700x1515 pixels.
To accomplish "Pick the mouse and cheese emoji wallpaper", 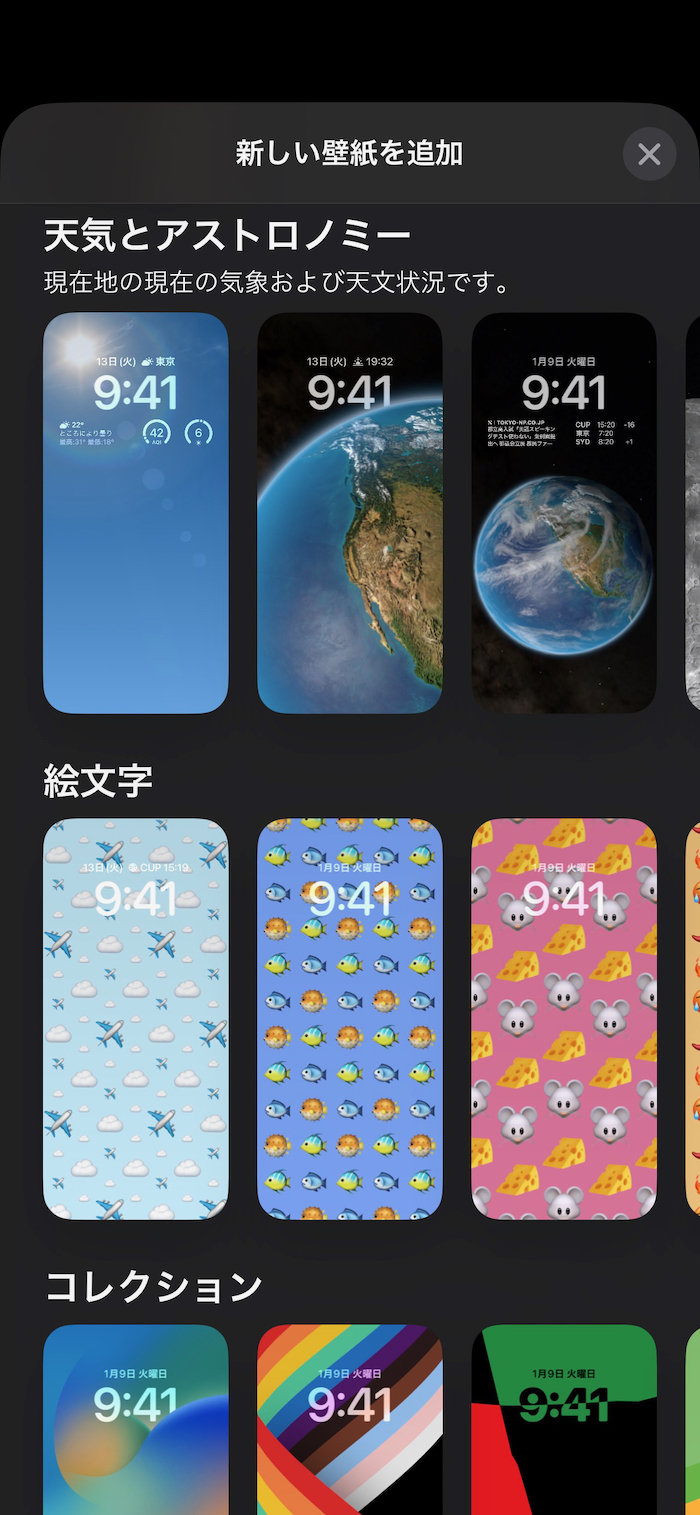I will pyautogui.click(x=564, y=1018).
